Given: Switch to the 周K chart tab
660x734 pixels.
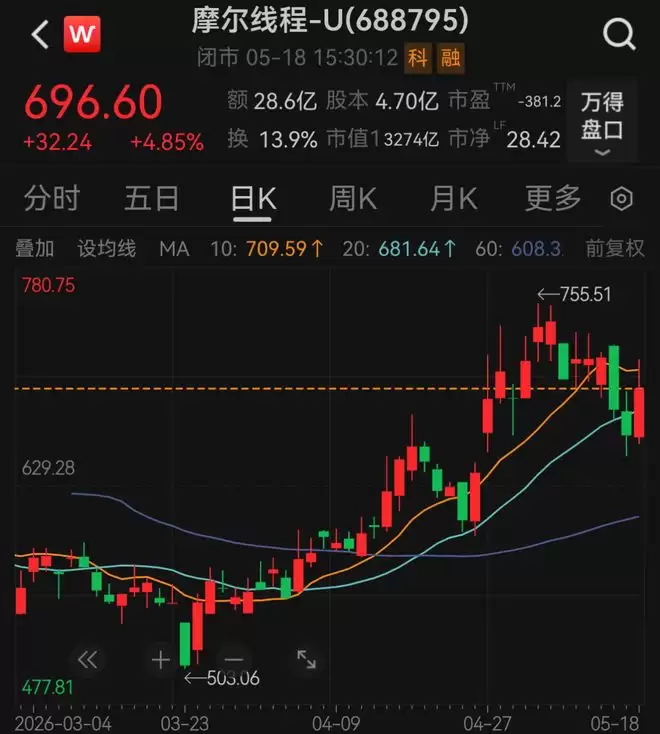Looking at the screenshot, I should click(x=353, y=198).
